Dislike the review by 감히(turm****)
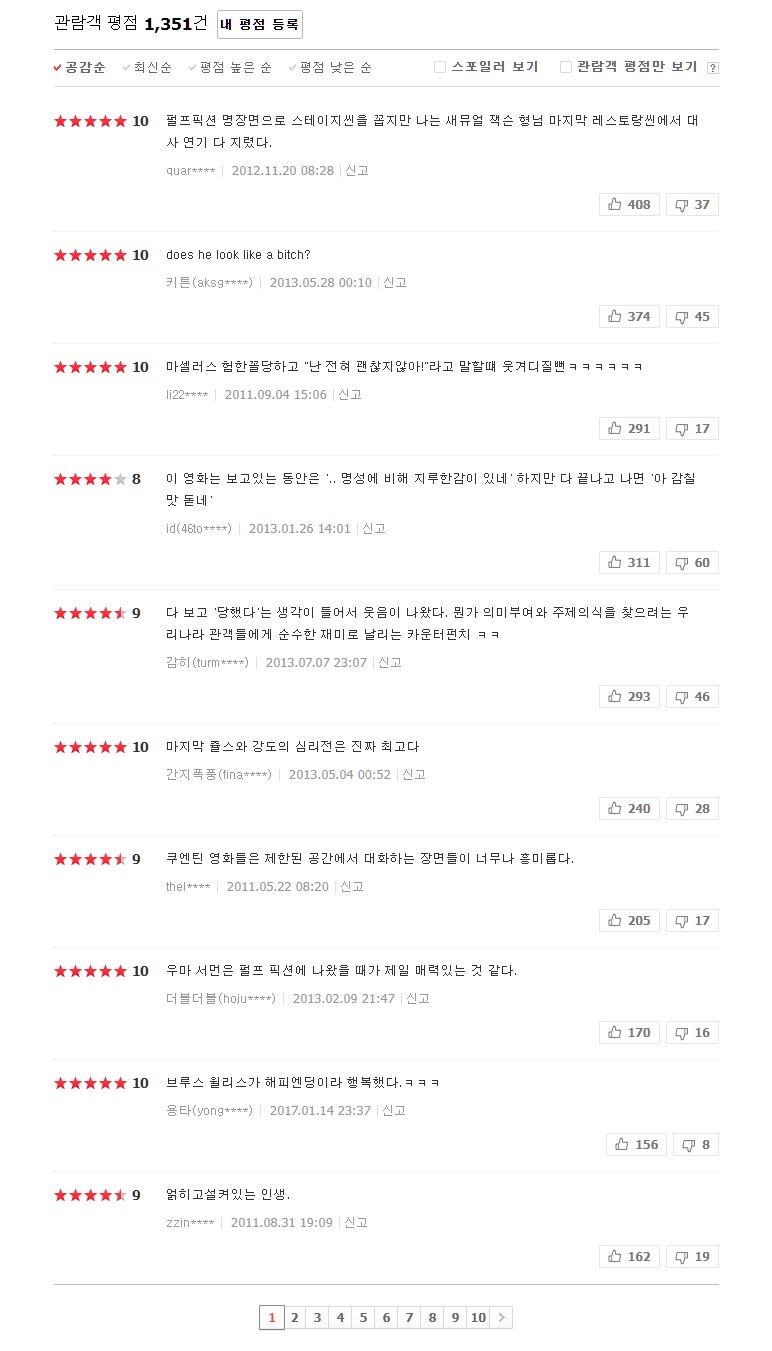This screenshot has width=772, height=1351. coord(692,696)
